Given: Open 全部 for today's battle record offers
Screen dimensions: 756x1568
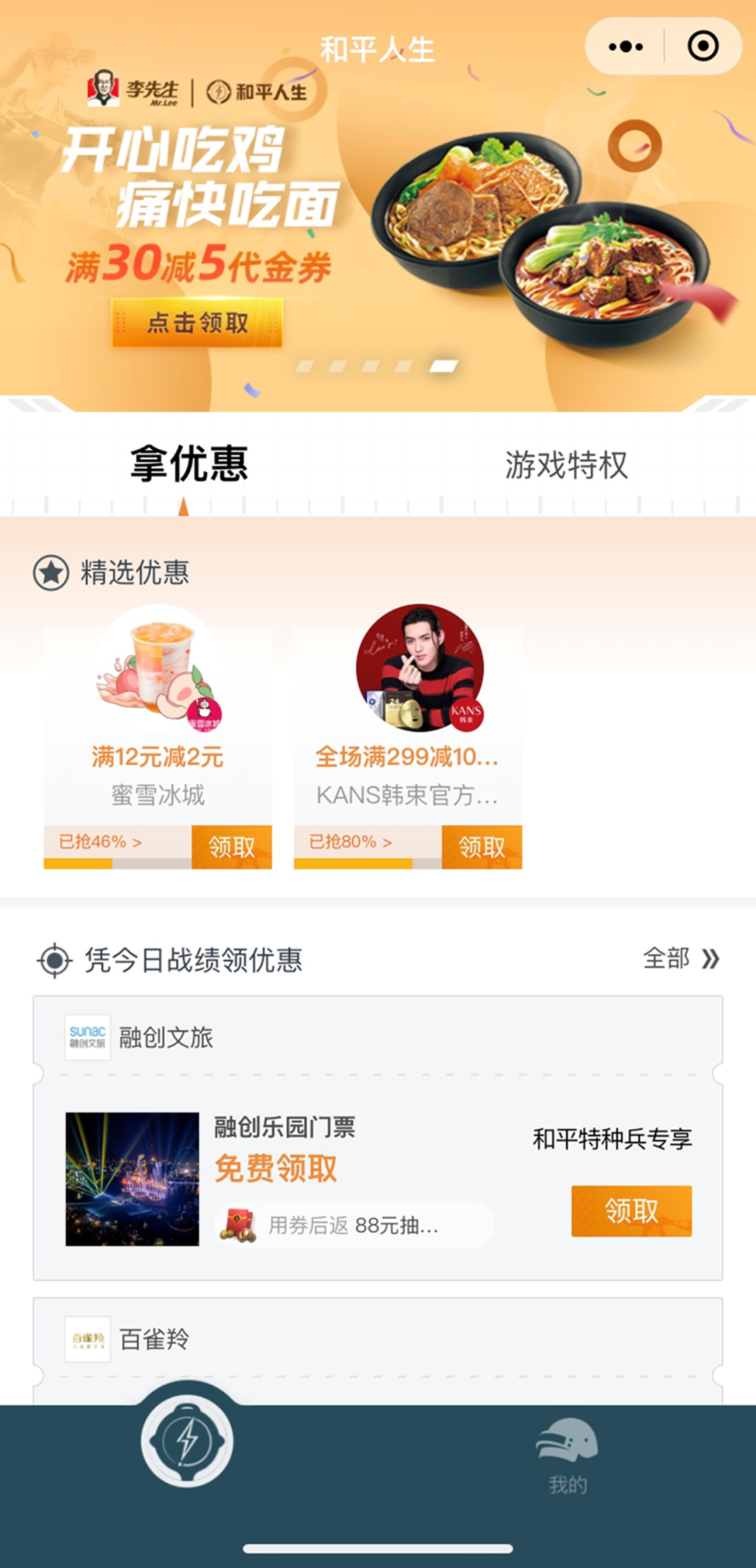Looking at the screenshot, I should (x=680, y=959).
